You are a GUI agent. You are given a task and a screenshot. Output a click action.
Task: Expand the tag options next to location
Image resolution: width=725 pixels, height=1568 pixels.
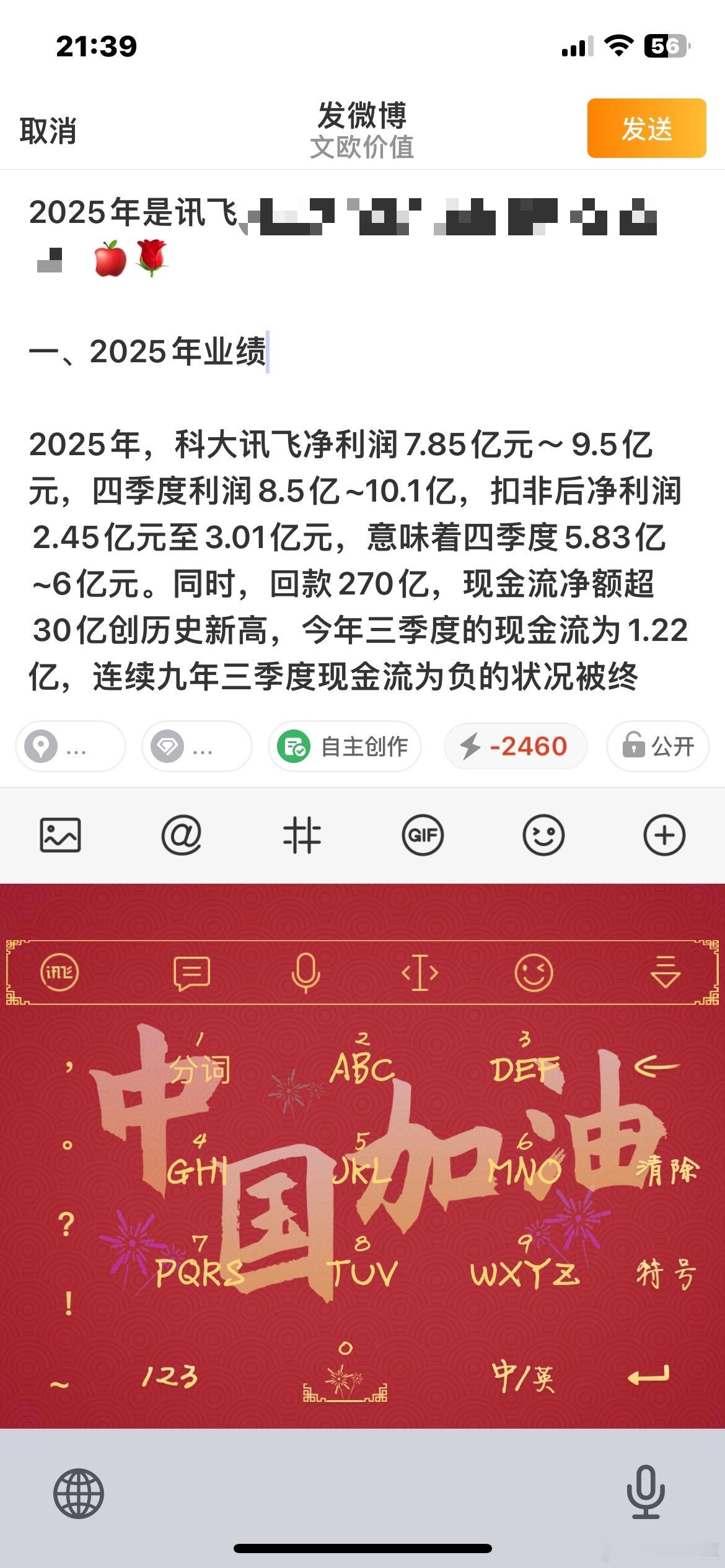point(196,746)
